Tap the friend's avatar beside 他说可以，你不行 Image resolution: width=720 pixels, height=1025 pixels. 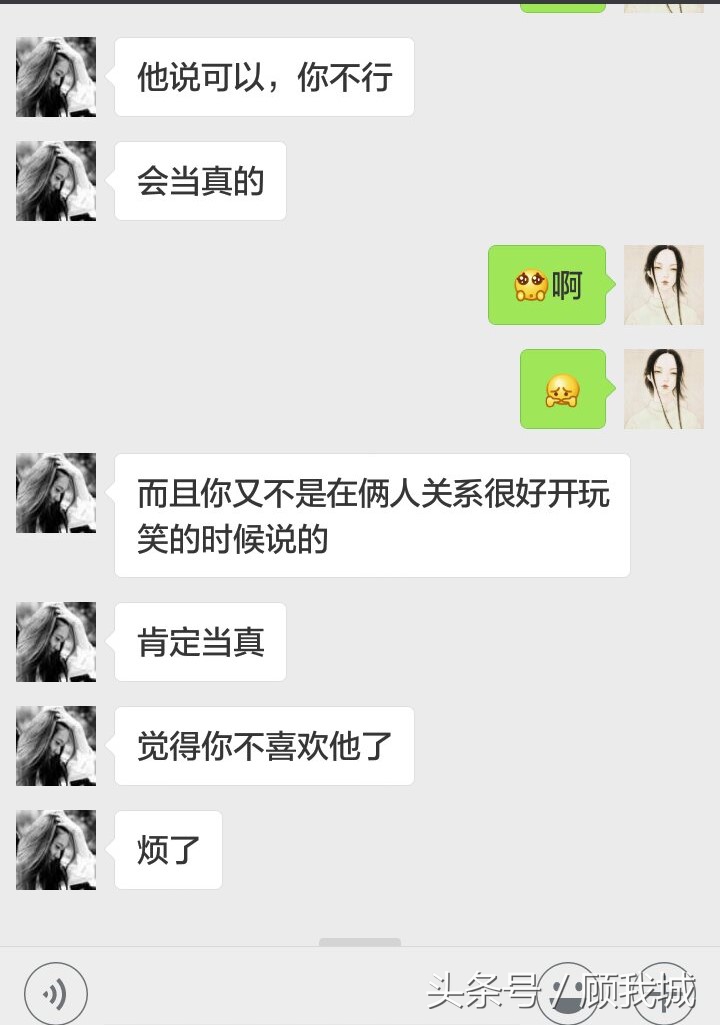[55, 76]
